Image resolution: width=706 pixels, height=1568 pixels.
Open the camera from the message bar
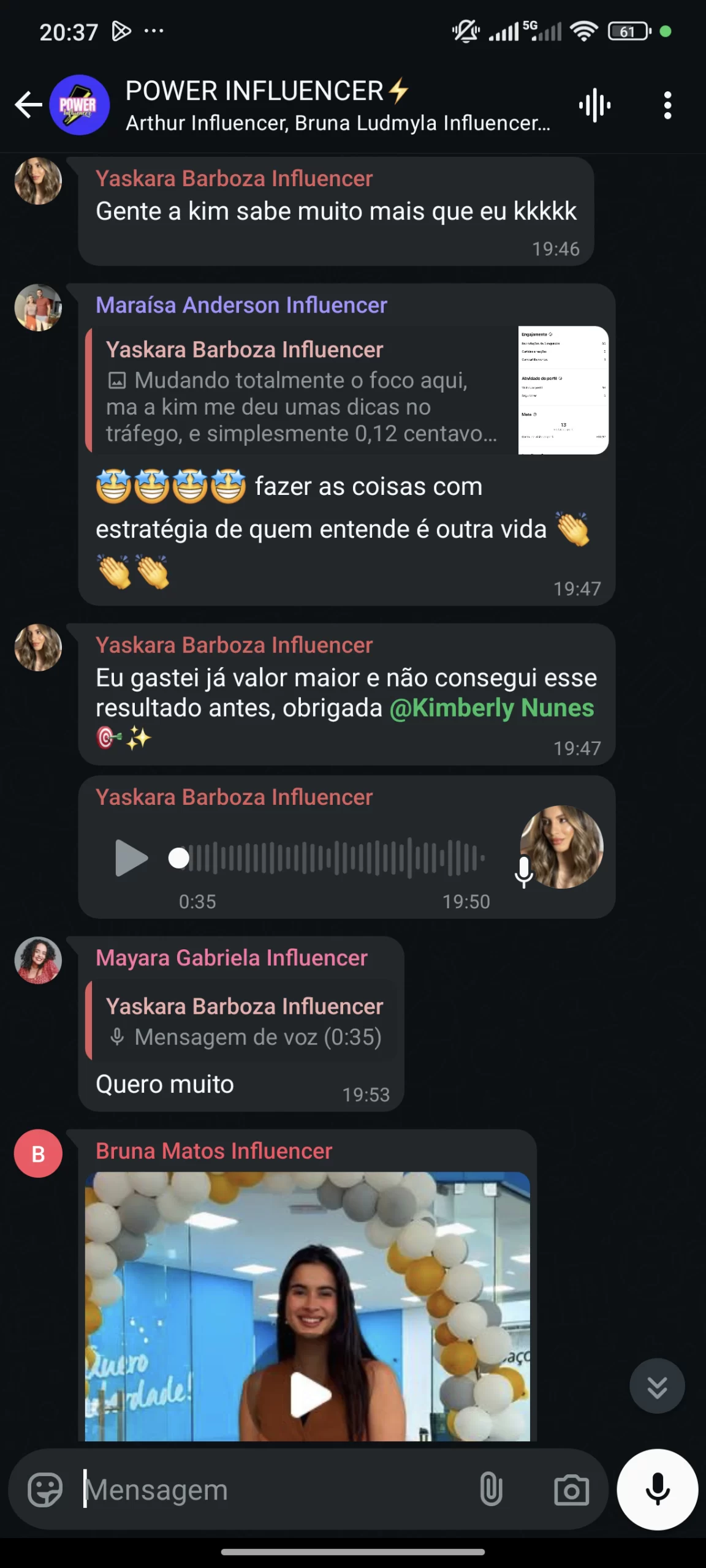pos(571,1490)
